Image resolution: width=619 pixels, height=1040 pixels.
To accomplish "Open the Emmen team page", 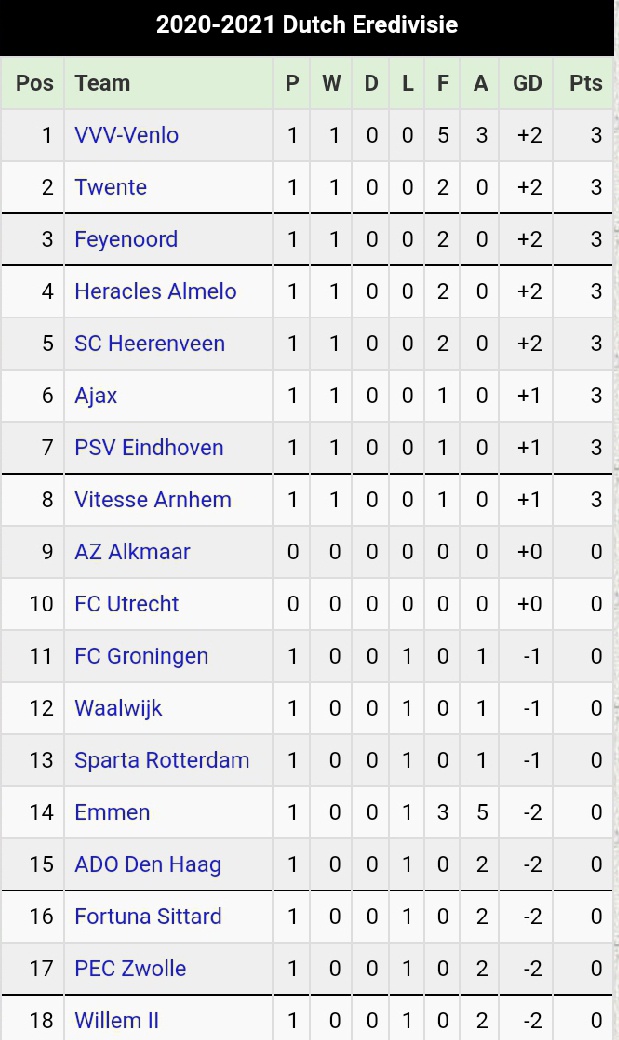I will click(x=112, y=812).
